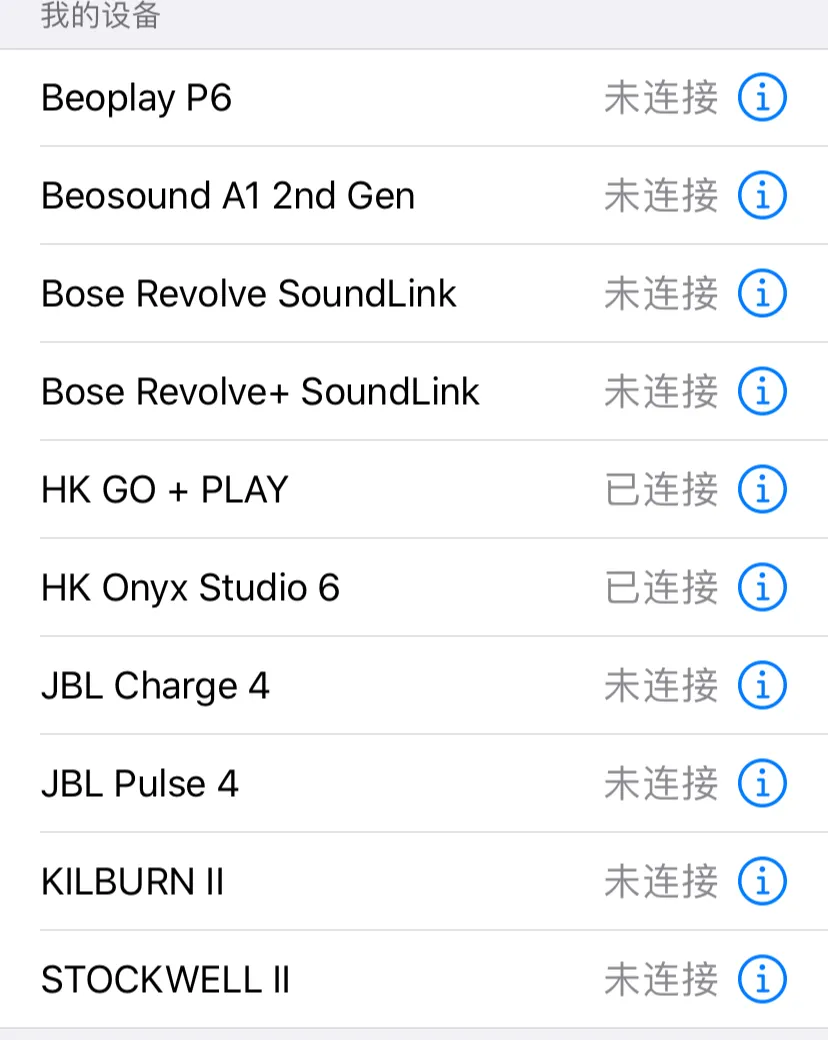Viewport: 828px width, 1040px height.
Task: View info for HK Onyx Studio 6
Action: (x=762, y=588)
